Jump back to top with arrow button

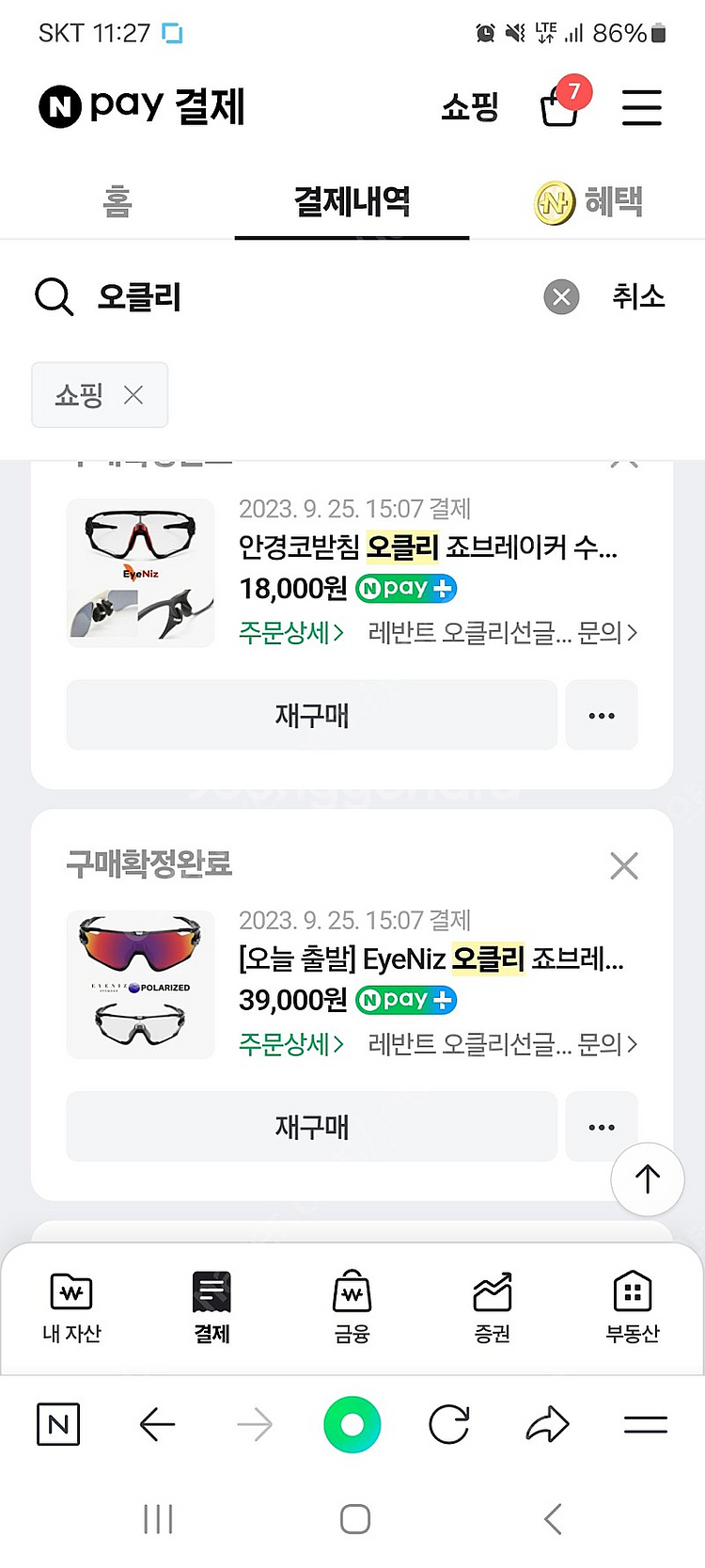647,1179
